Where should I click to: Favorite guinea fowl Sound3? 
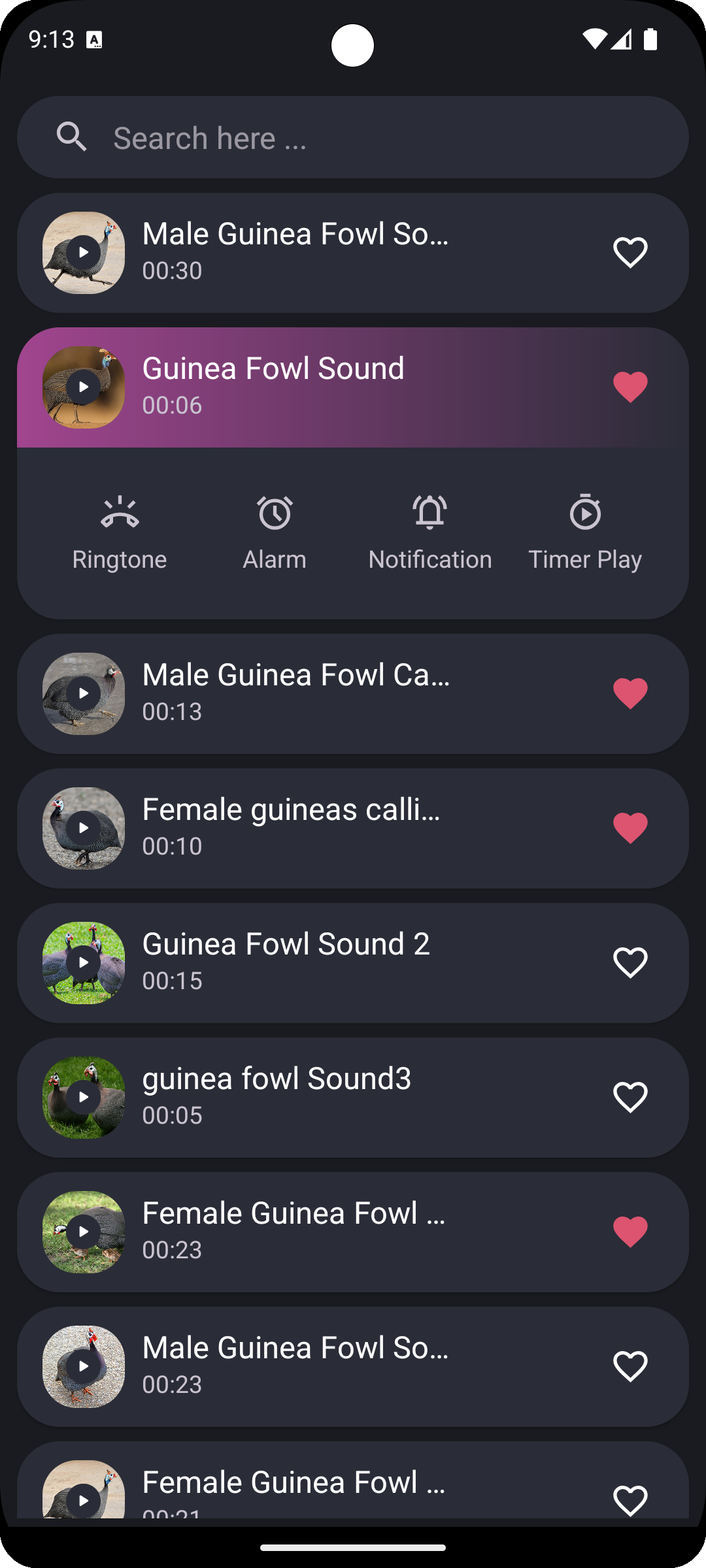630,1097
